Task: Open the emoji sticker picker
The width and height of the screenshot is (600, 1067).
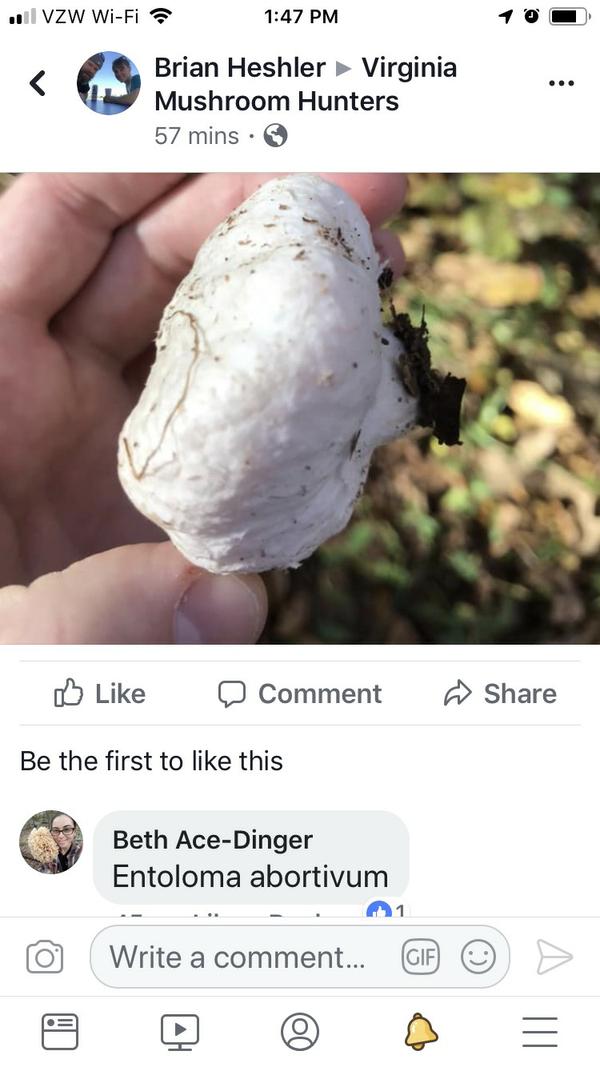Action: pyautogui.click(x=478, y=957)
